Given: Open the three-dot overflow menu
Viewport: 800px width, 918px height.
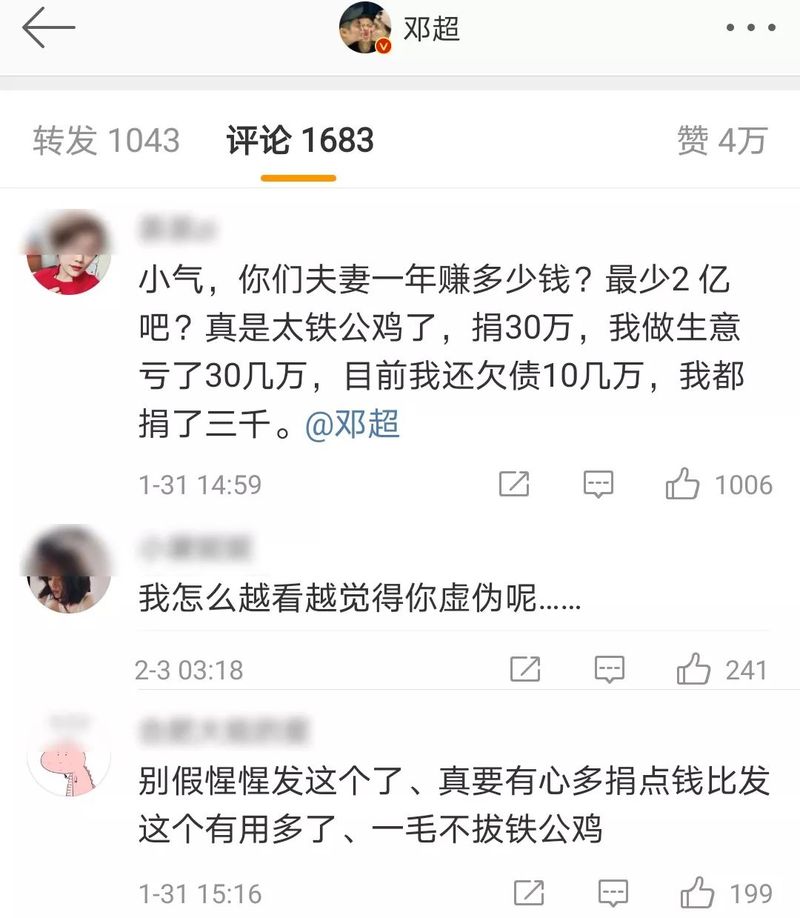Looking at the screenshot, I should 750,29.
